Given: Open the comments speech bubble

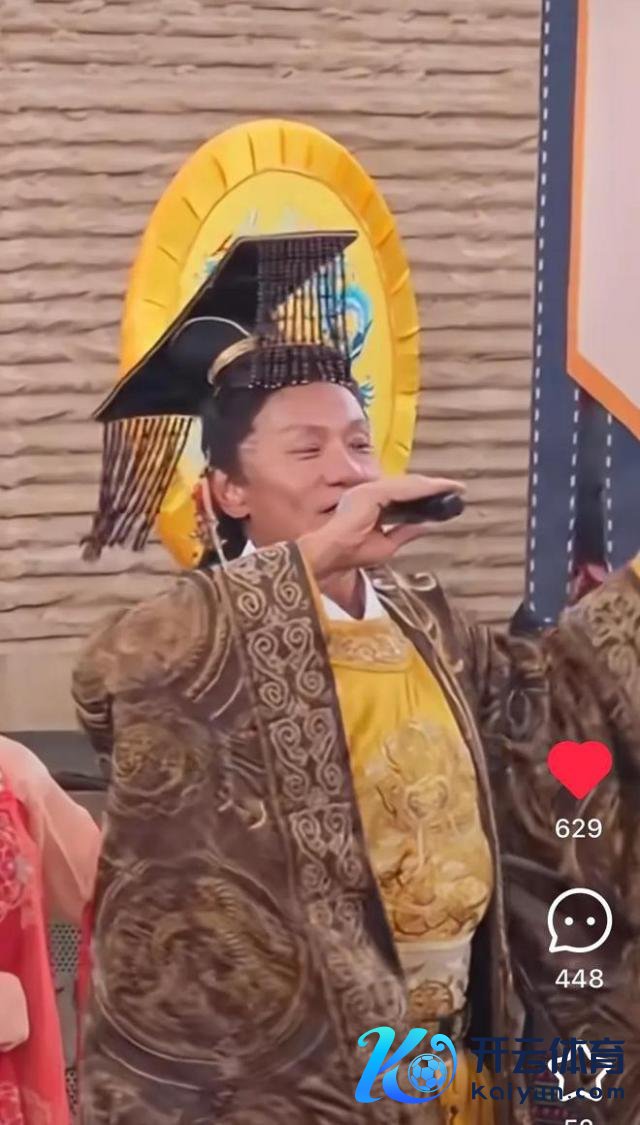Looking at the screenshot, I should click(x=579, y=921).
